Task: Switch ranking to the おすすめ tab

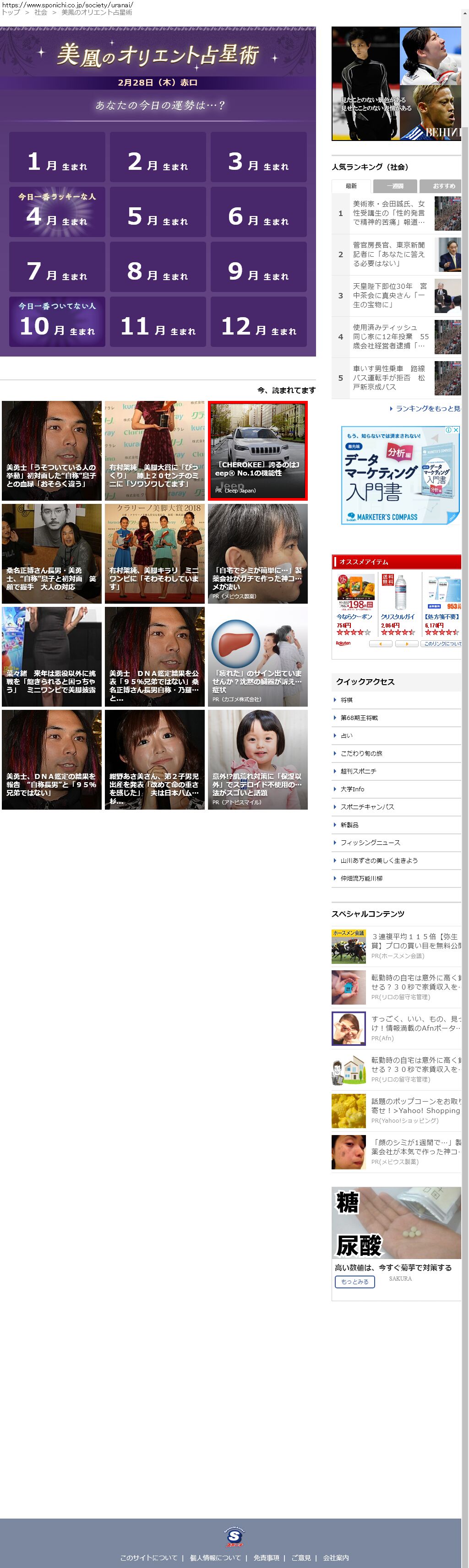Action: pos(443,186)
